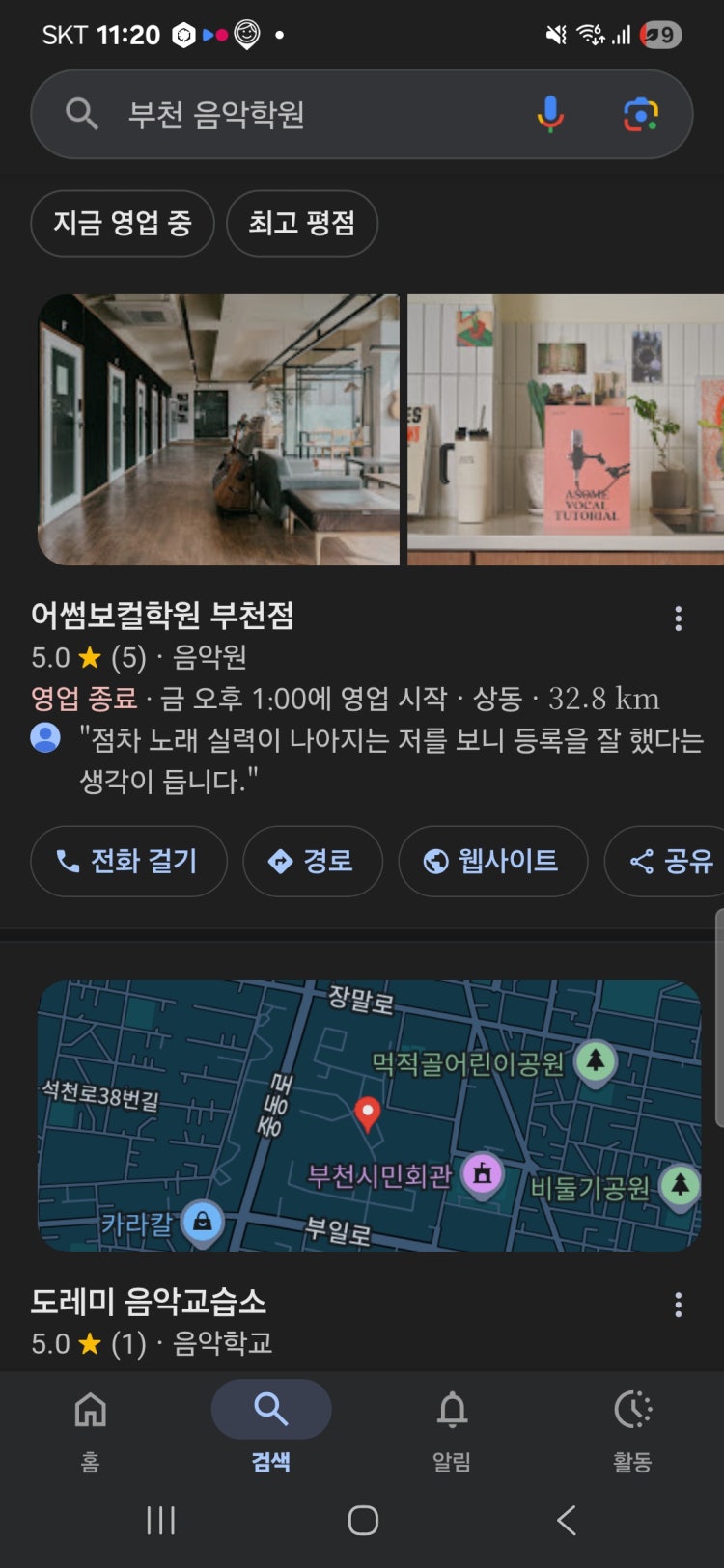This screenshot has height=1568, width=724.
Task: Get directions with the 경로 button
Action: click(312, 861)
